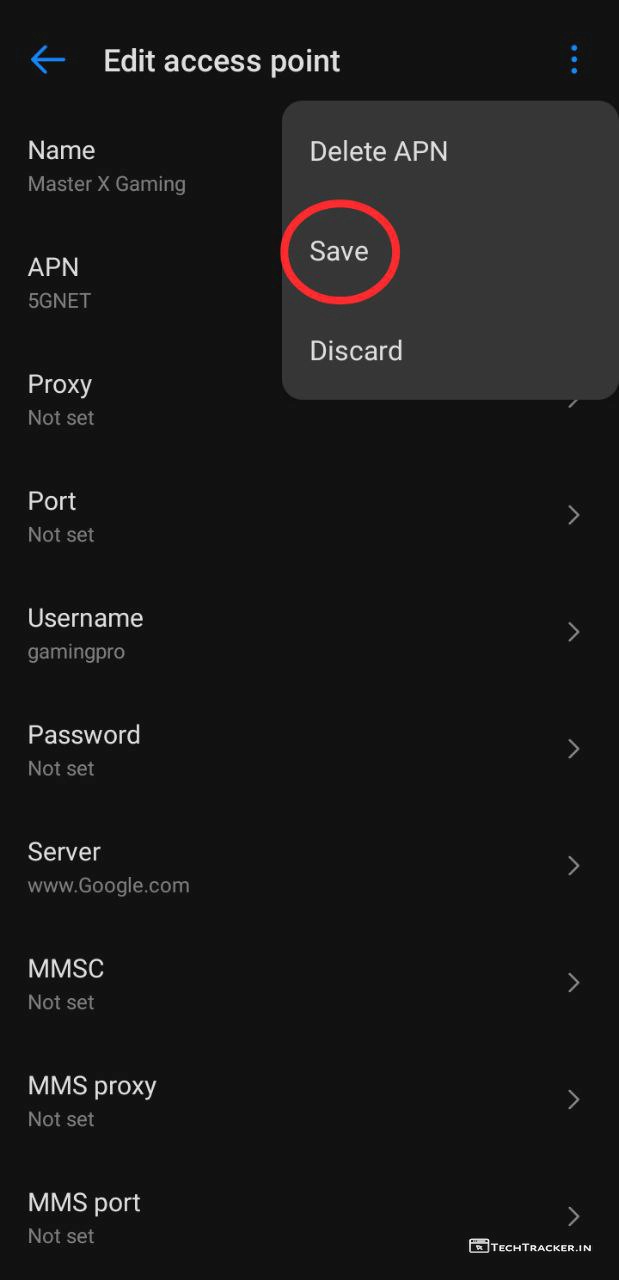The image size is (619, 1280).
Task: Open the Password setting row
Action: pyautogui.click(x=300, y=750)
